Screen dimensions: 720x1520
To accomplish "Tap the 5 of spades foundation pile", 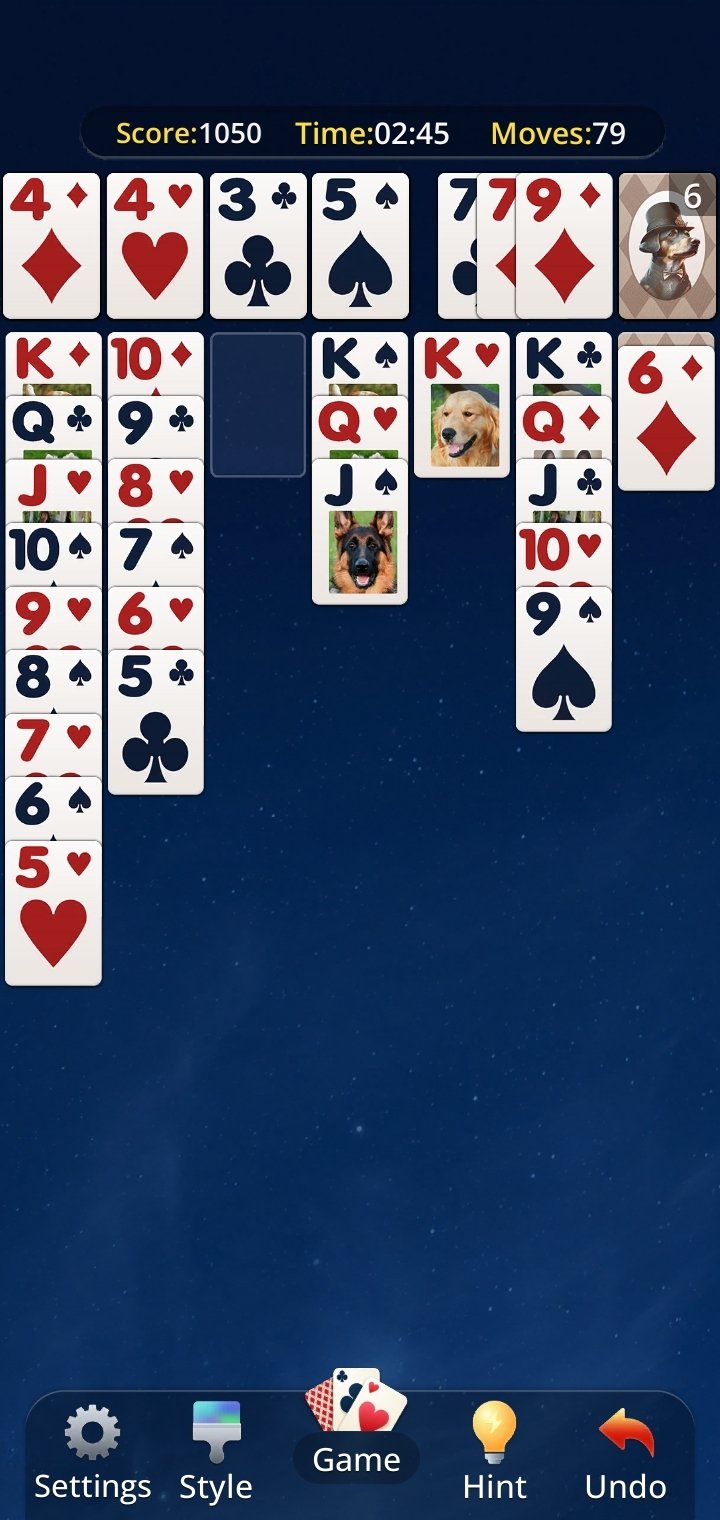I will [360, 245].
